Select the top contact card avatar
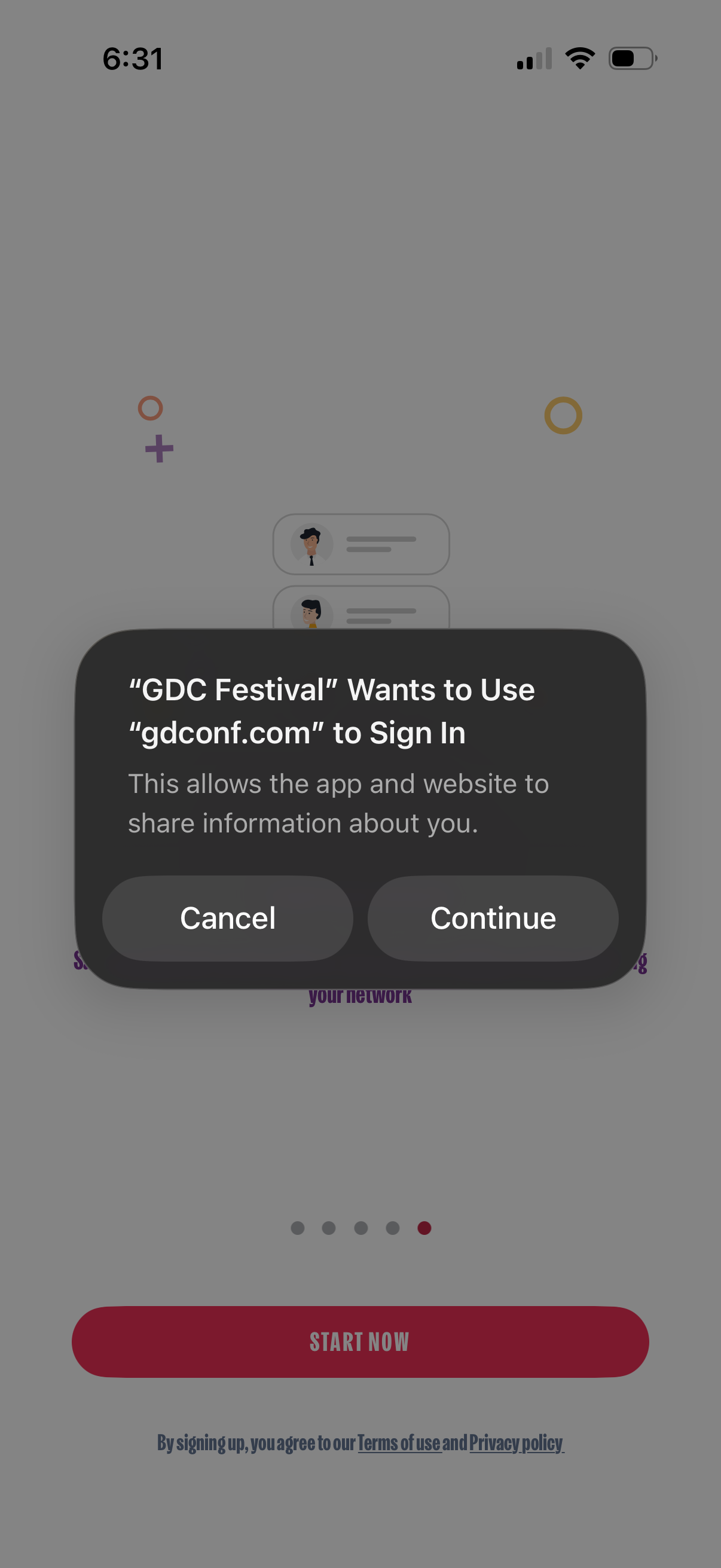Viewport: 721px width, 1568px height. (312, 544)
